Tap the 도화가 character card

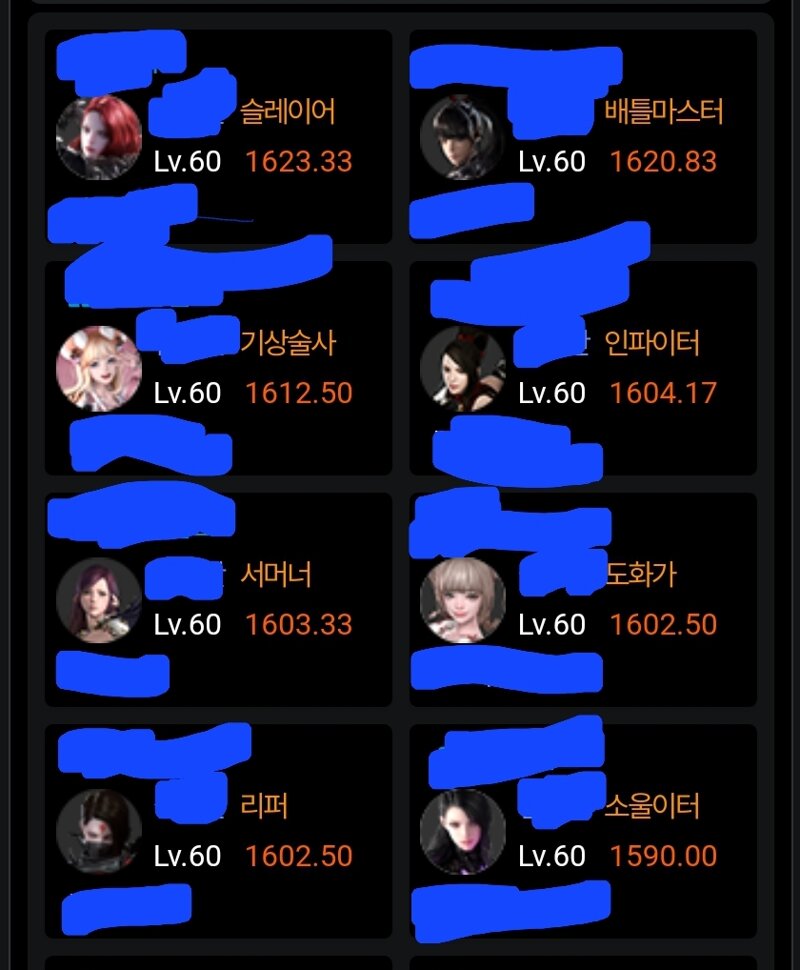point(583,600)
